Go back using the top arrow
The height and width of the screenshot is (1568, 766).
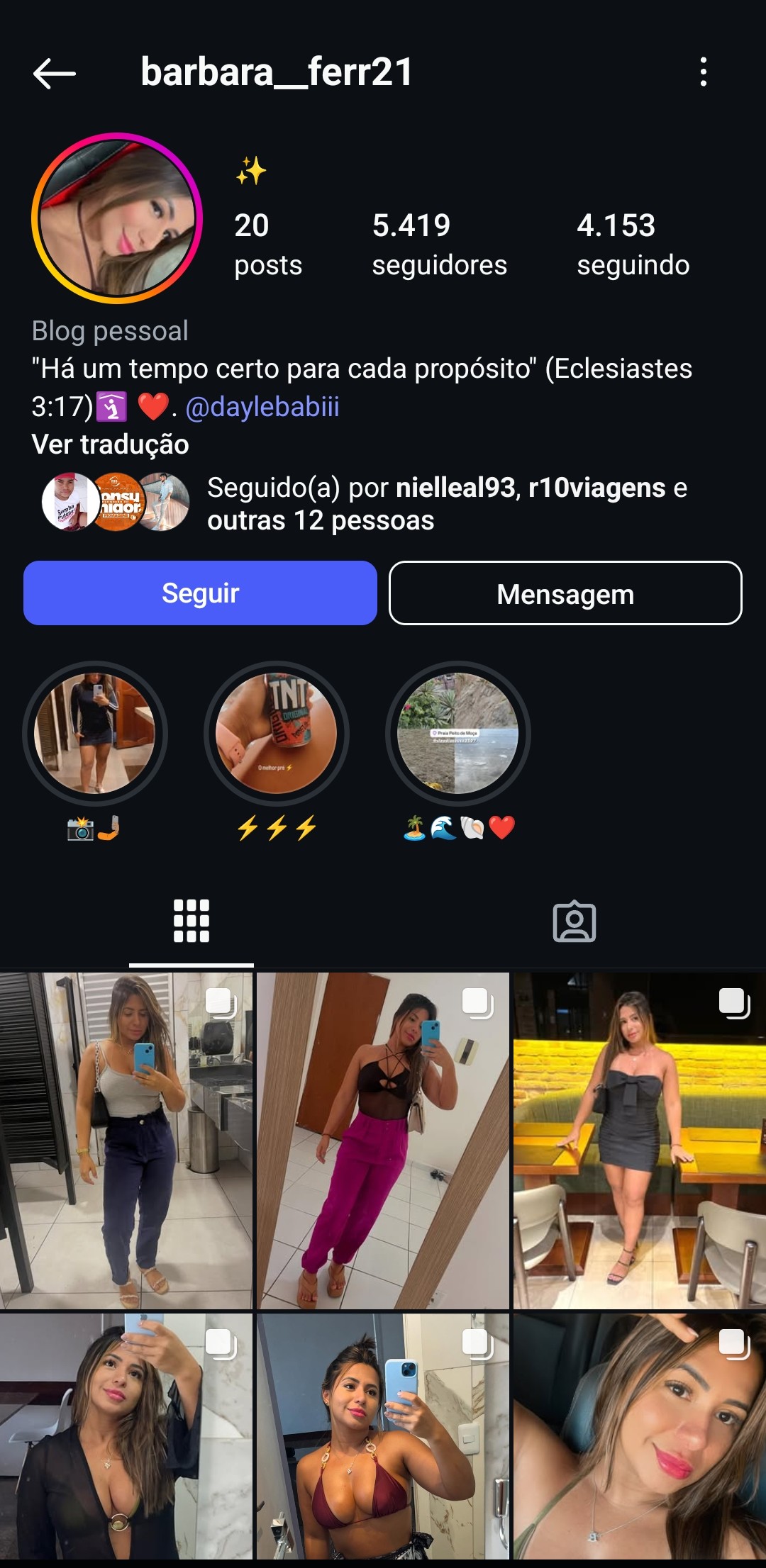pos(54,73)
